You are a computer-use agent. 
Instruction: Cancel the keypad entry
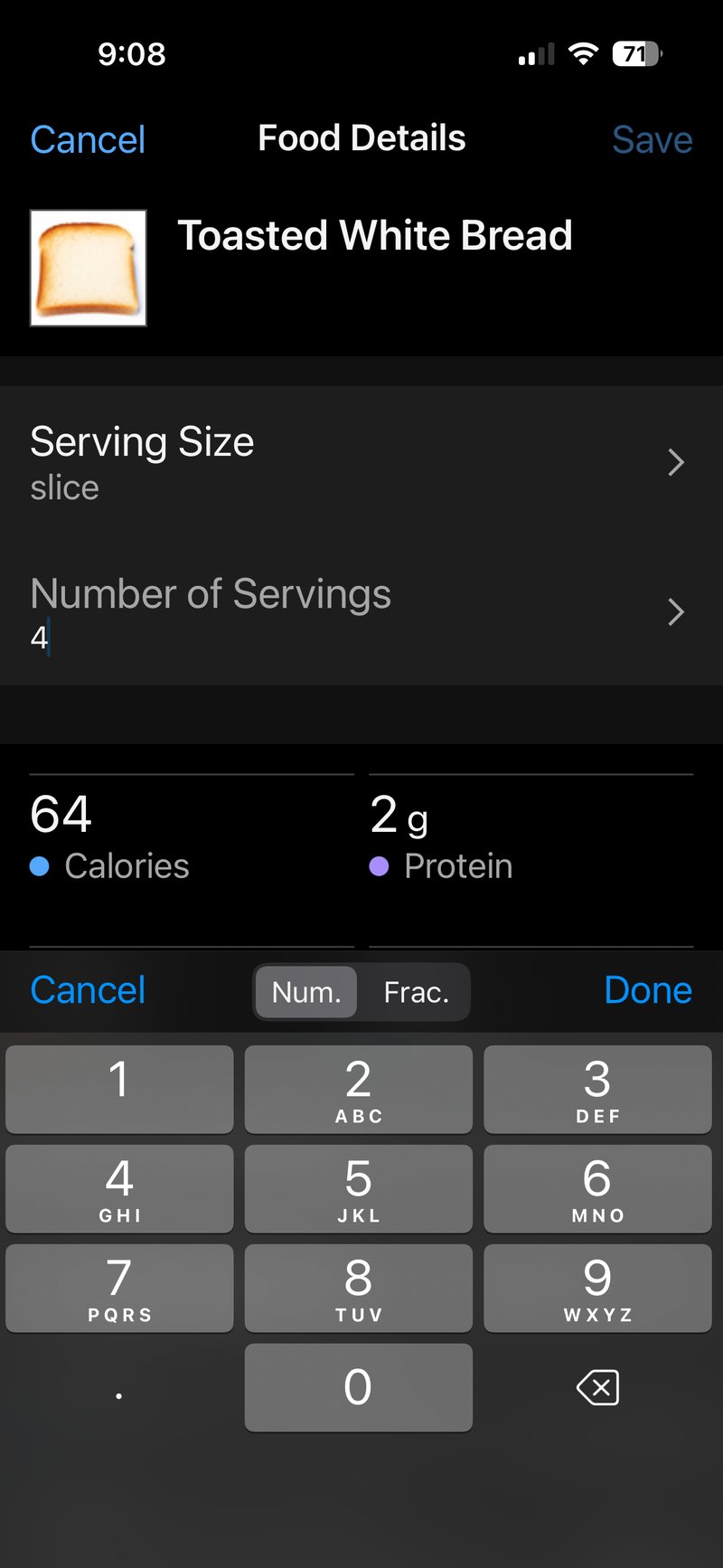point(88,990)
